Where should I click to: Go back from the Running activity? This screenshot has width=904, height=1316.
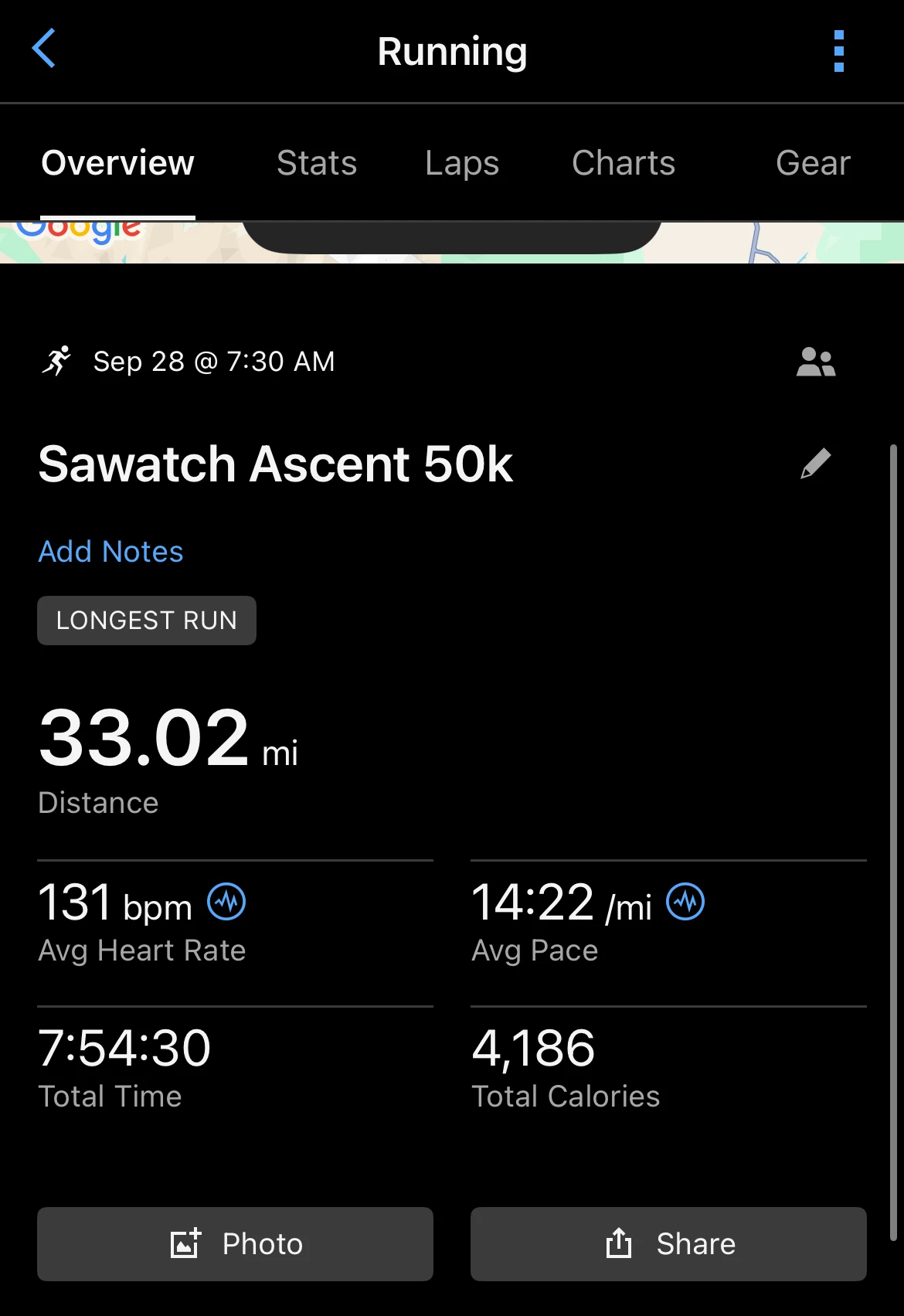pos(44,49)
